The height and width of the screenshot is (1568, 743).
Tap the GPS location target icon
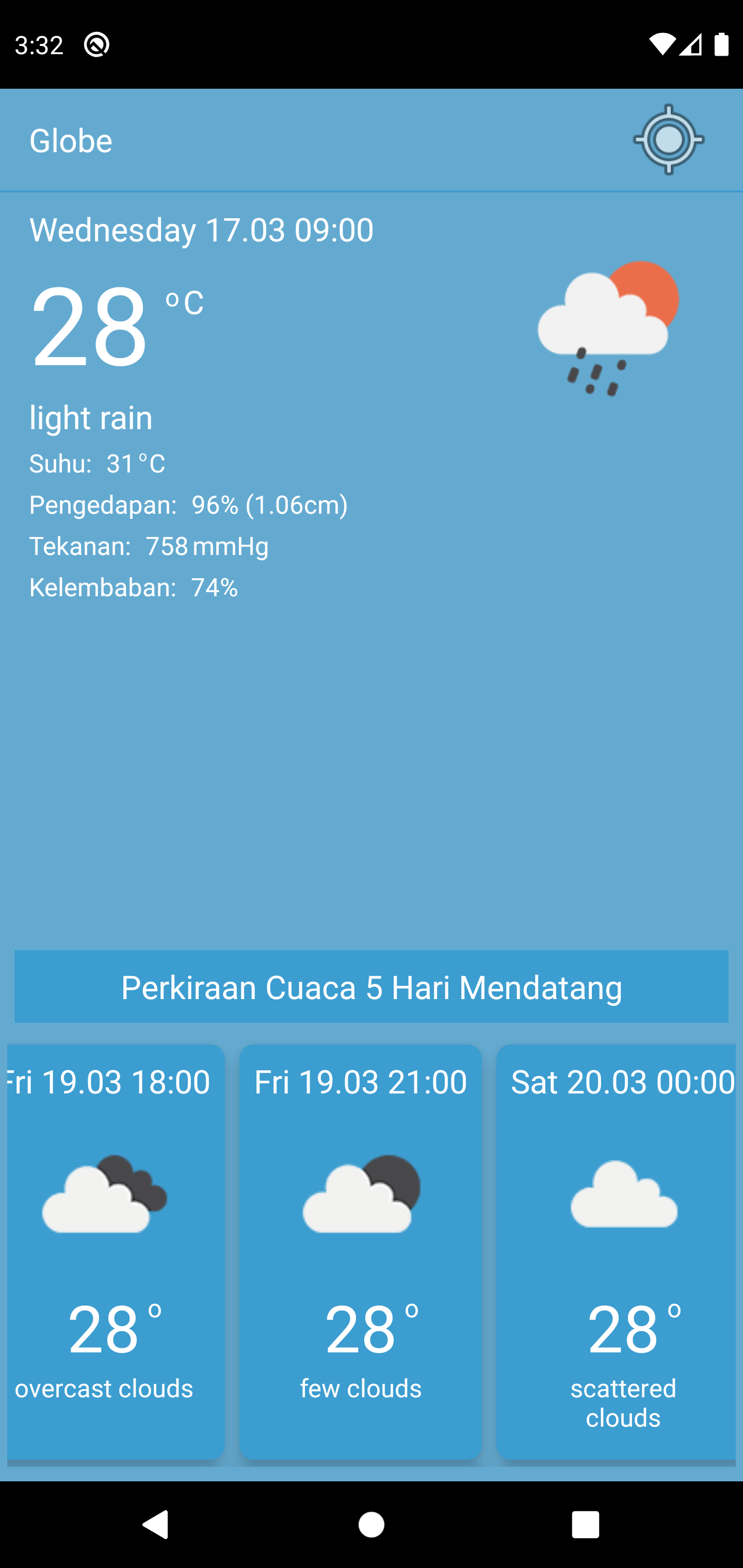668,140
